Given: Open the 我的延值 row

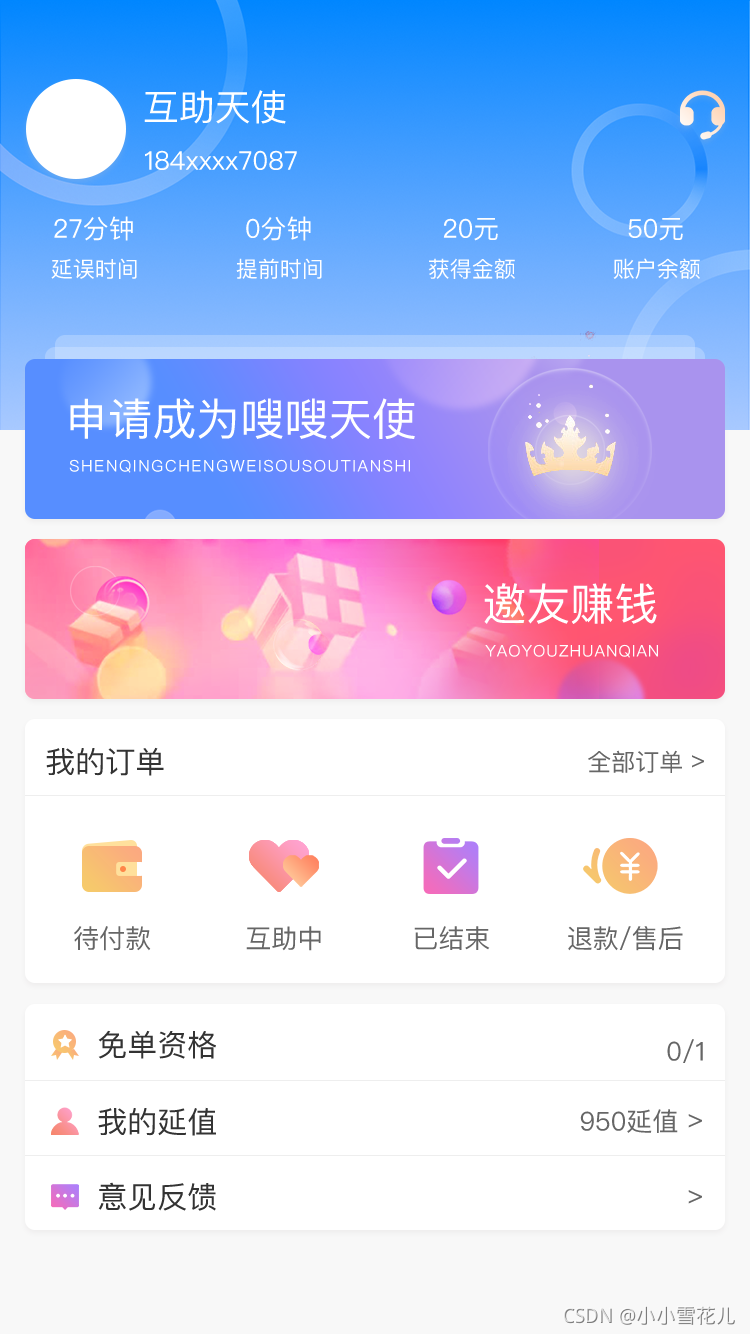Looking at the screenshot, I should click(375, 1121).
